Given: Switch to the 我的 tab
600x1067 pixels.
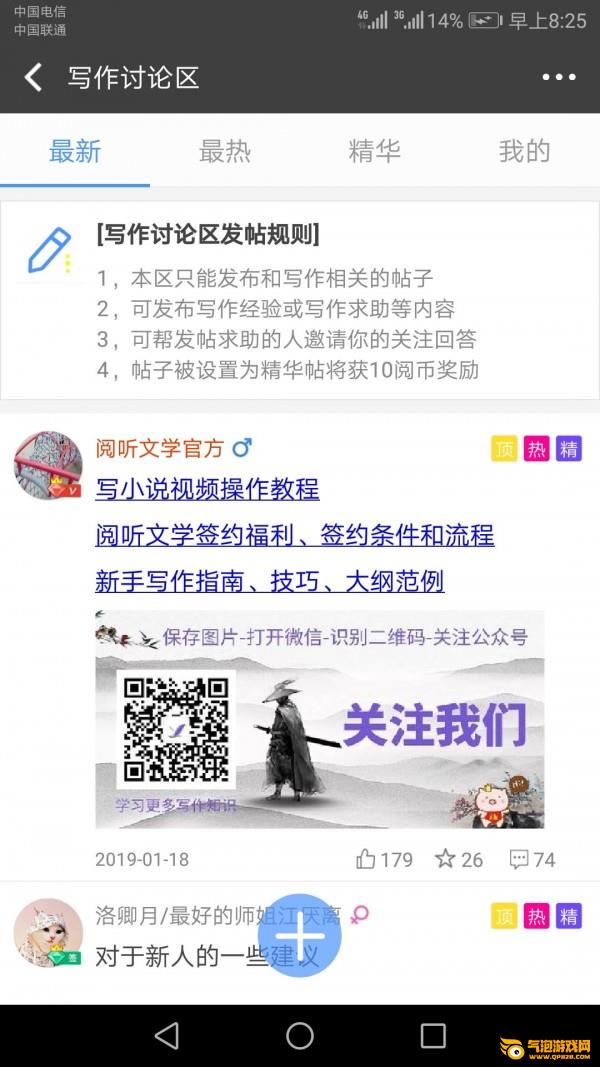Looking at the screenshot, I should (525, 151).
